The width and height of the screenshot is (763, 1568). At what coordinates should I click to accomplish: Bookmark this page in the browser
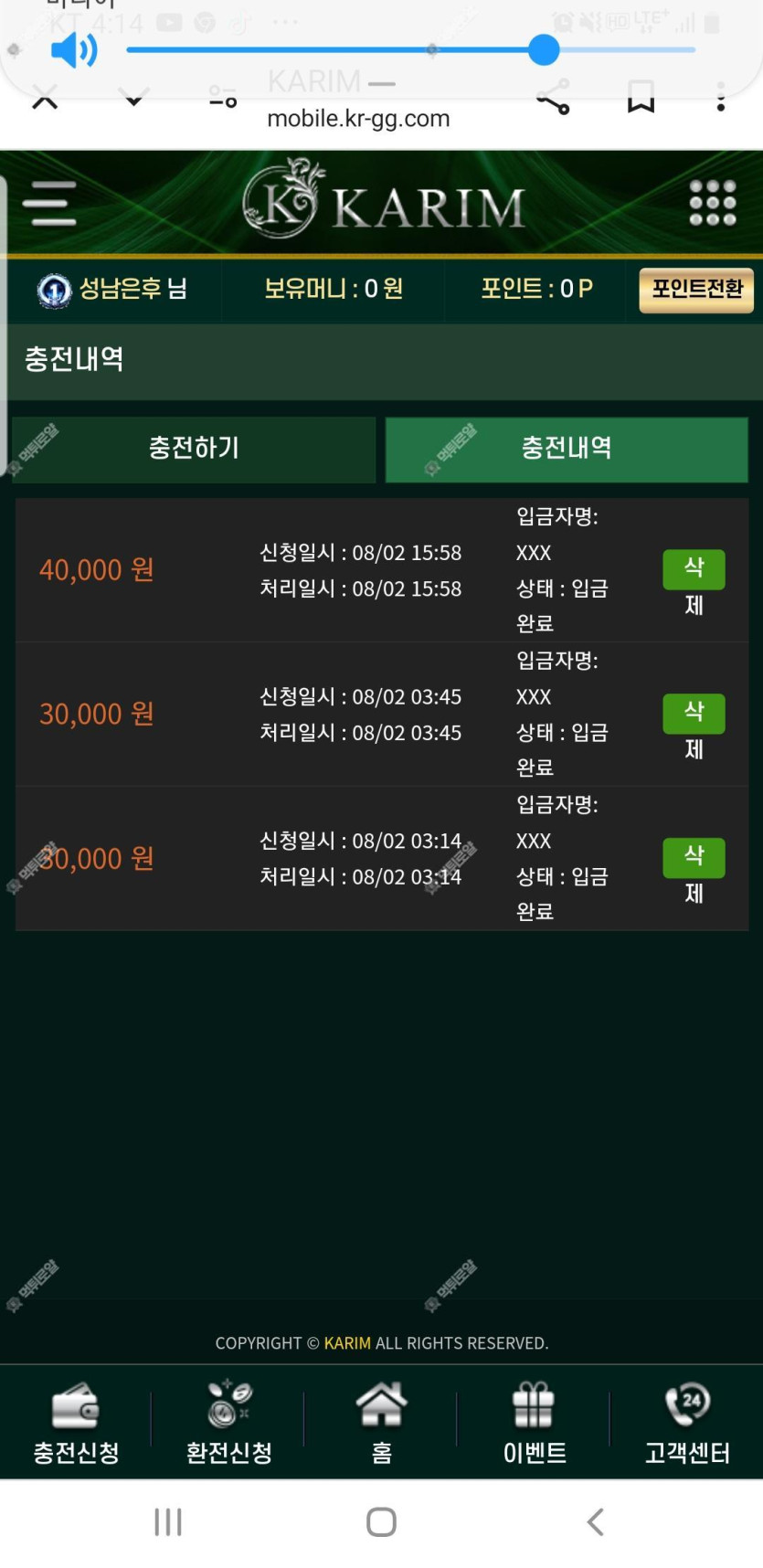click(641, 98)
